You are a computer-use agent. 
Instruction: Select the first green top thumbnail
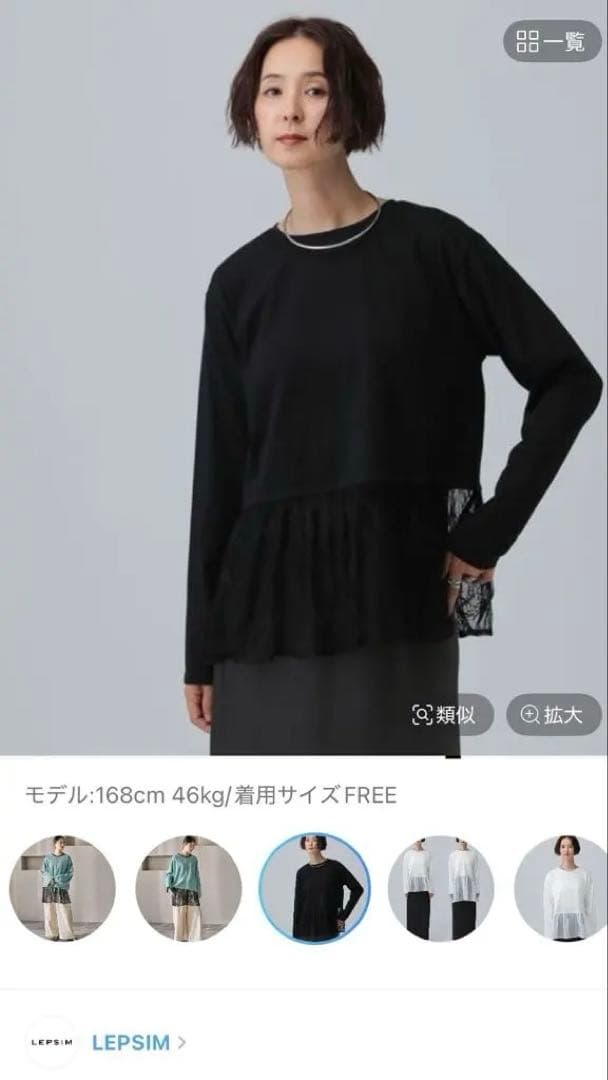point(62,889)
